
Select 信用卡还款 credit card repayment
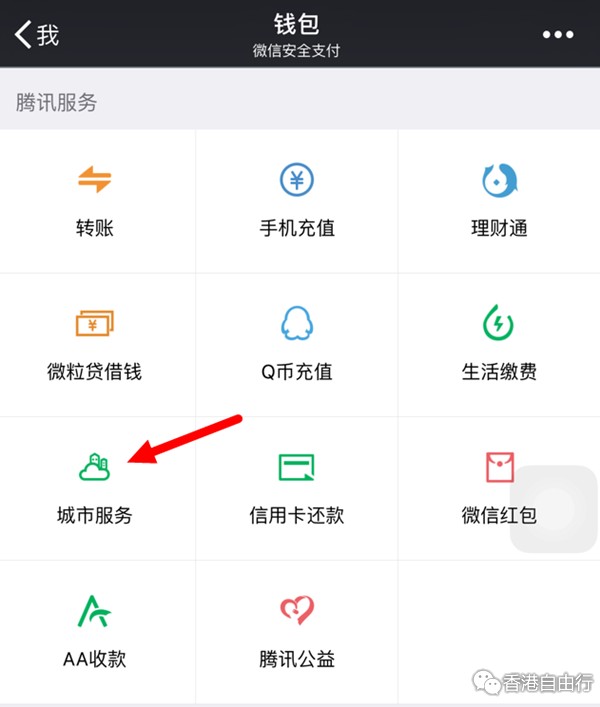(297, 487)
